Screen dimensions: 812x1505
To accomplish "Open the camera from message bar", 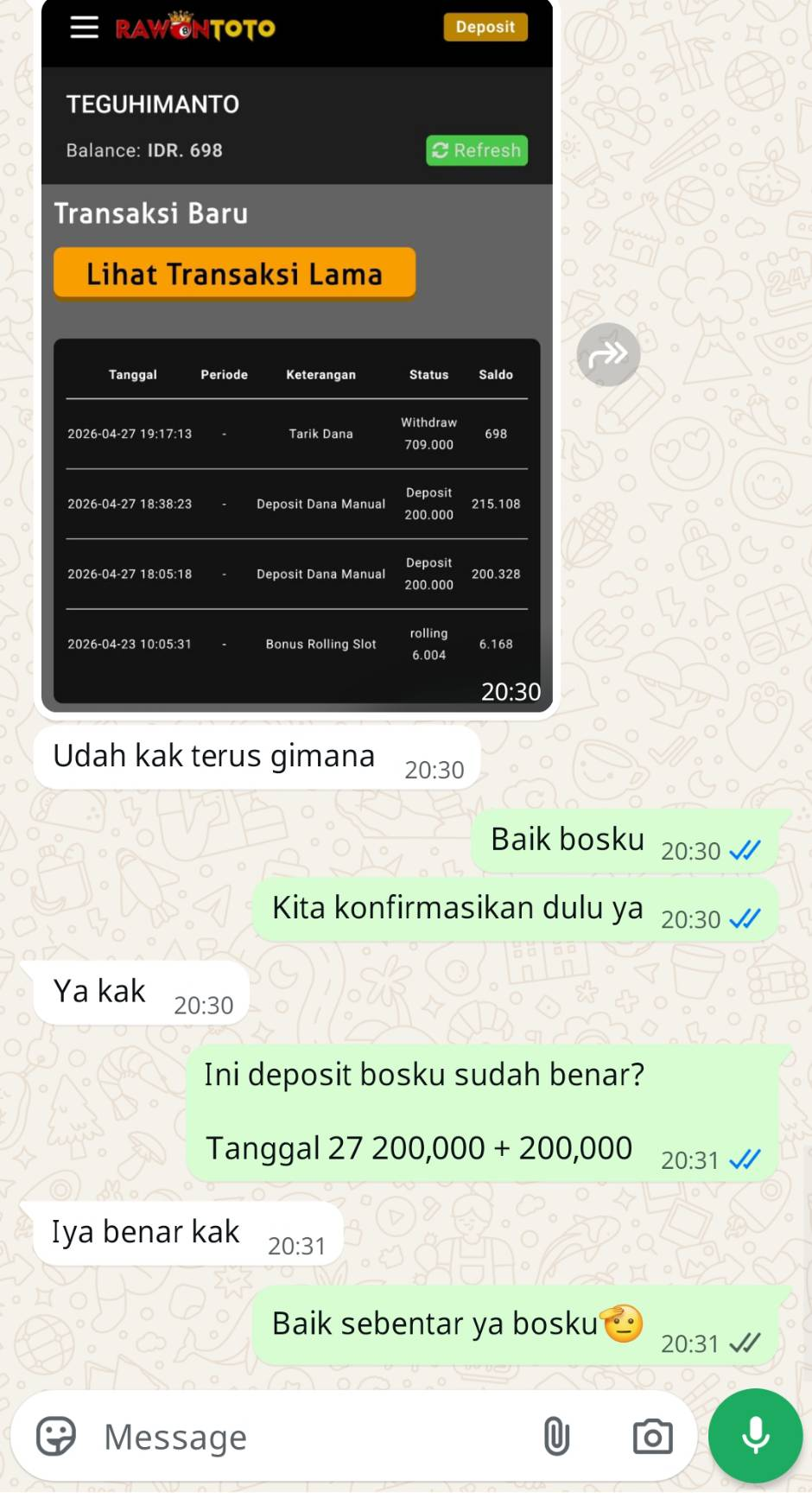I will [652, 1437].
